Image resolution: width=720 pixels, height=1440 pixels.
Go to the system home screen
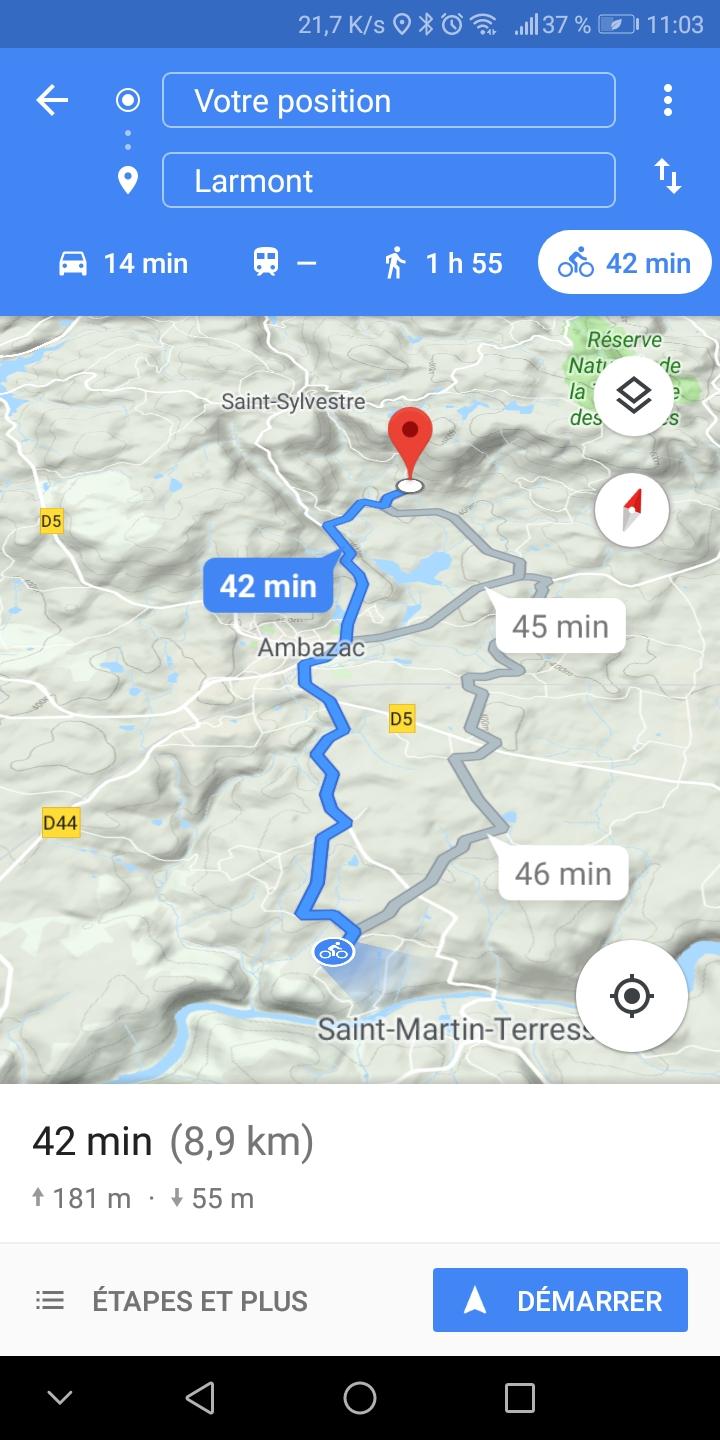point(360,1398)
